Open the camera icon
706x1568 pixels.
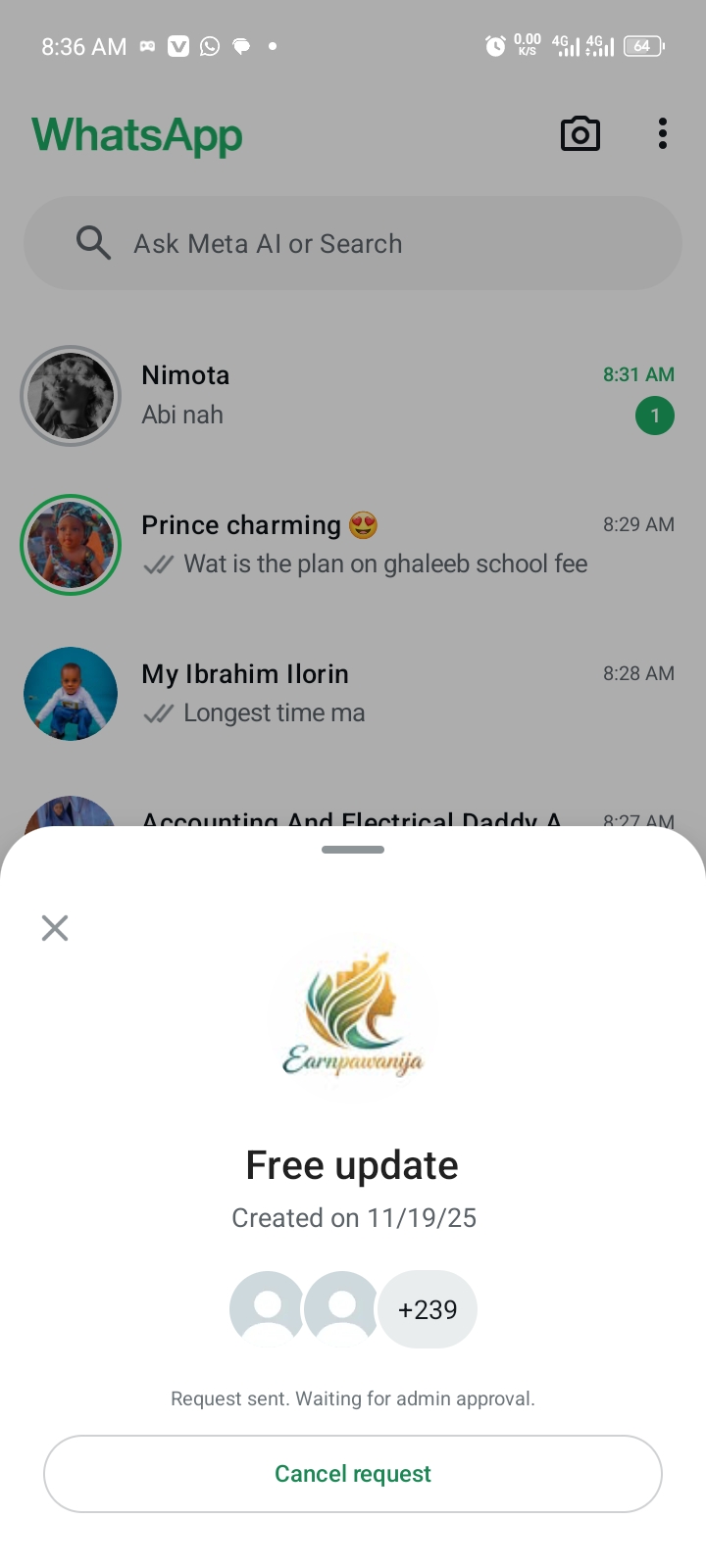(580, 134)
